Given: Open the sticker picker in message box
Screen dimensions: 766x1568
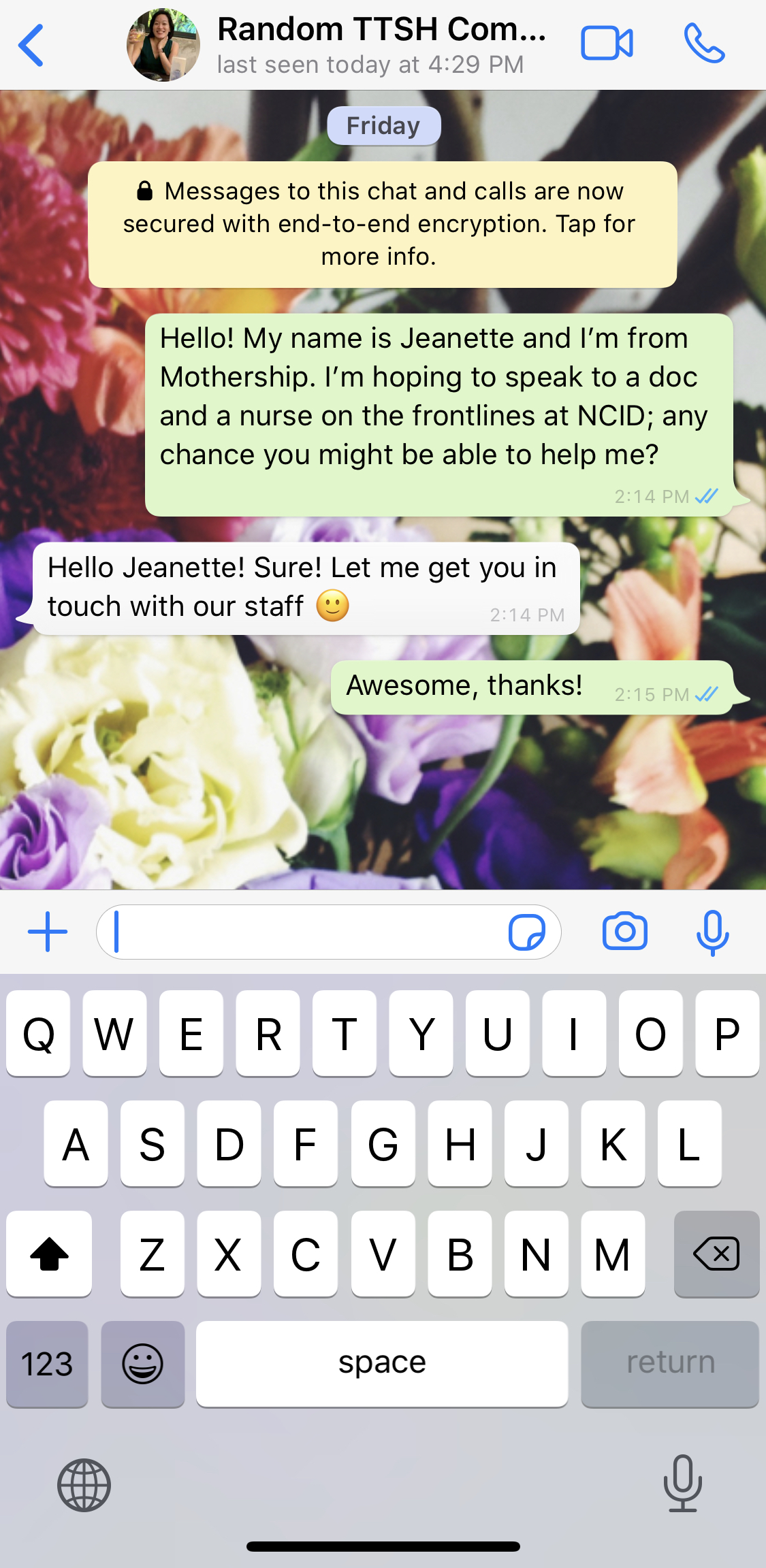Looking at the screenshot, I should (x=527, y=932).
